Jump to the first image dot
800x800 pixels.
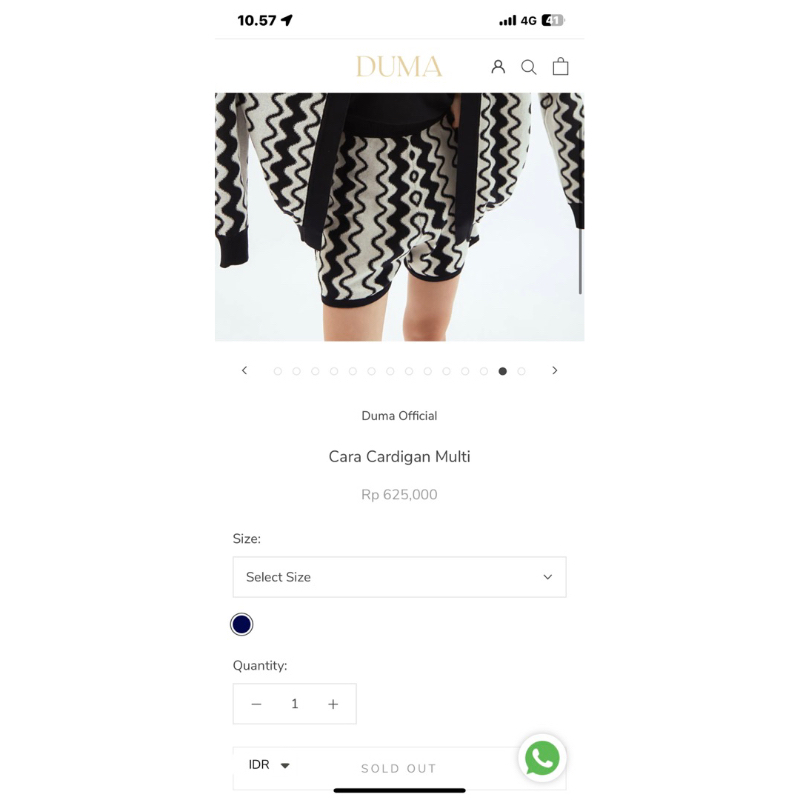pos(278,371)
